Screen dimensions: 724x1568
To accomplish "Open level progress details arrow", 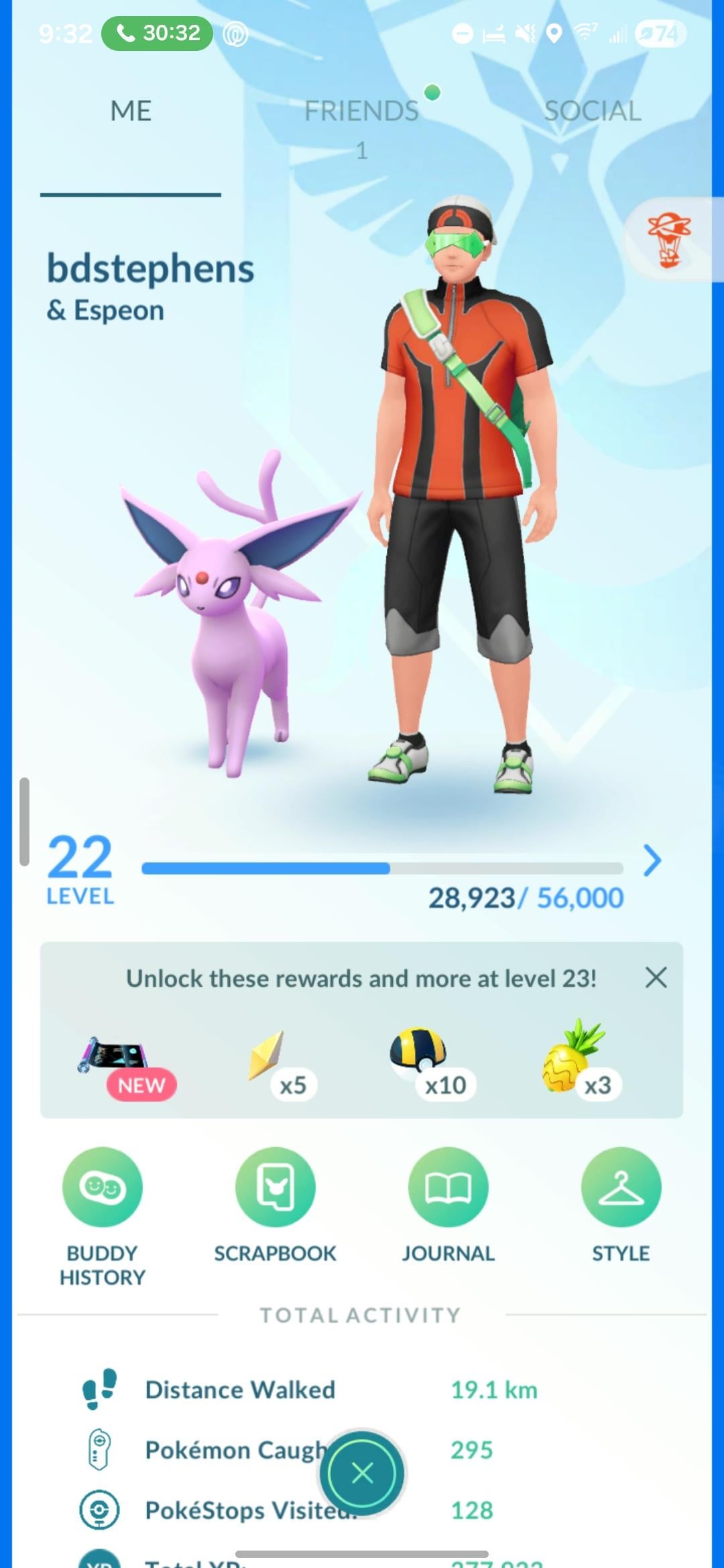I will 652,860.
